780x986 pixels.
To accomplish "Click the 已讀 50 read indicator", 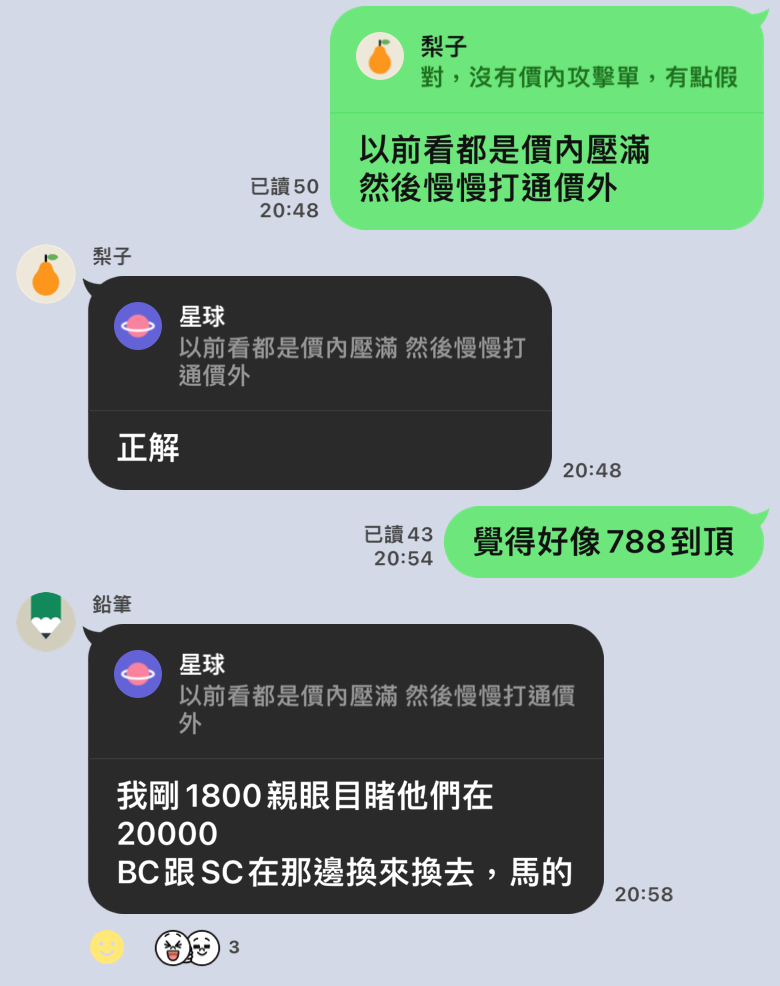I will (290, 185).
